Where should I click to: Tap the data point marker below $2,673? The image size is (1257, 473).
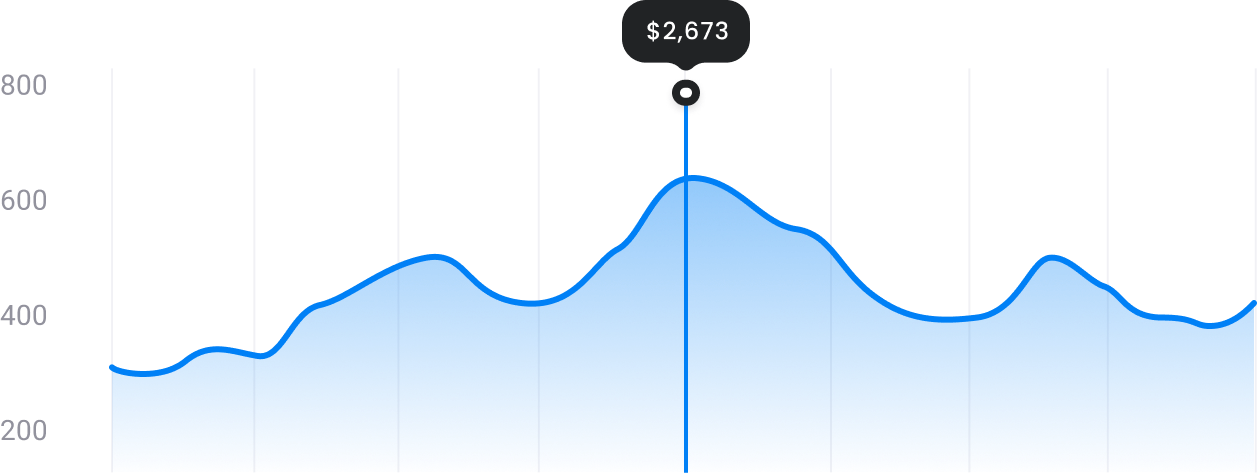pos(686,94)
